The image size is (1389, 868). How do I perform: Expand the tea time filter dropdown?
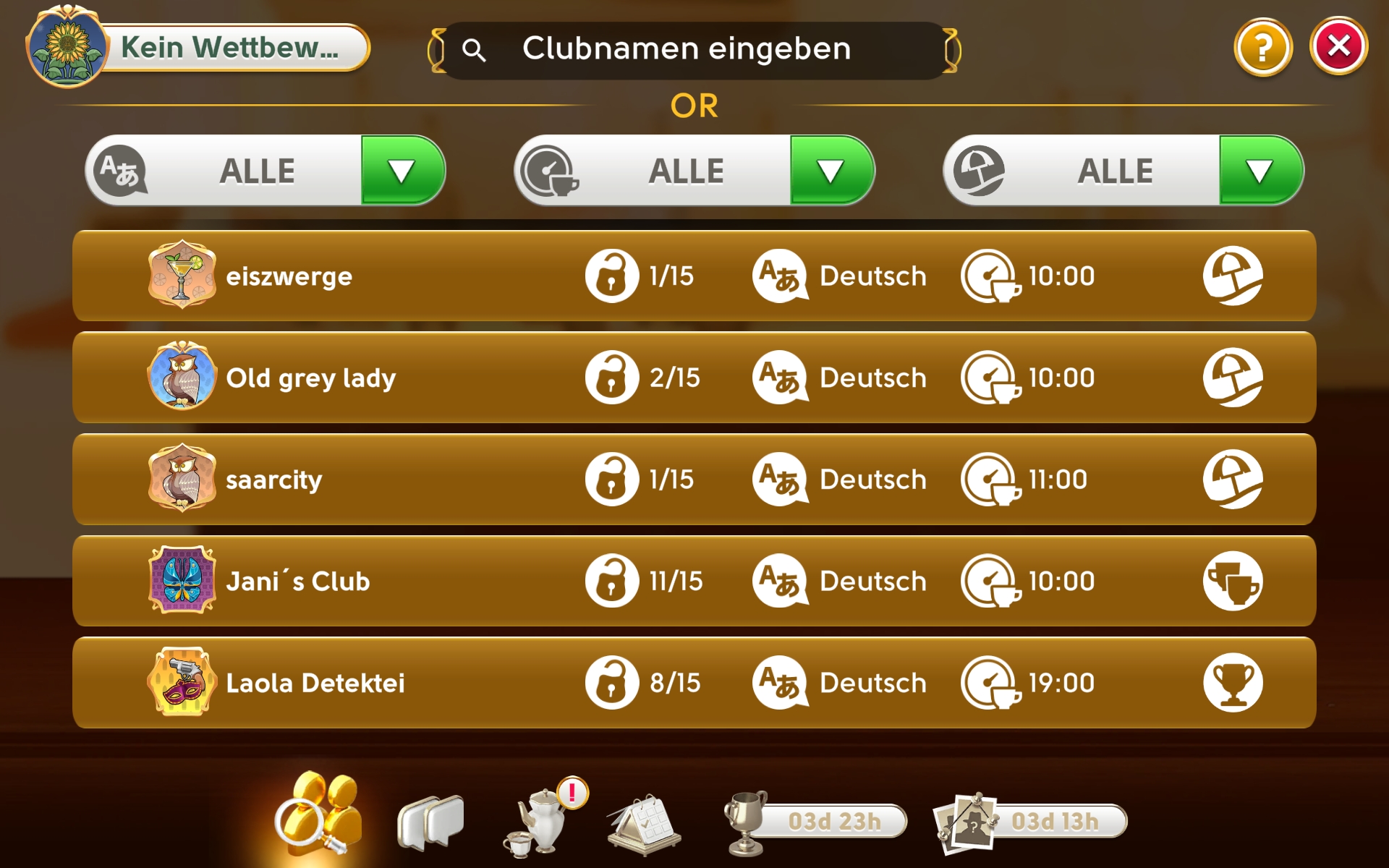tap(831, 171)
